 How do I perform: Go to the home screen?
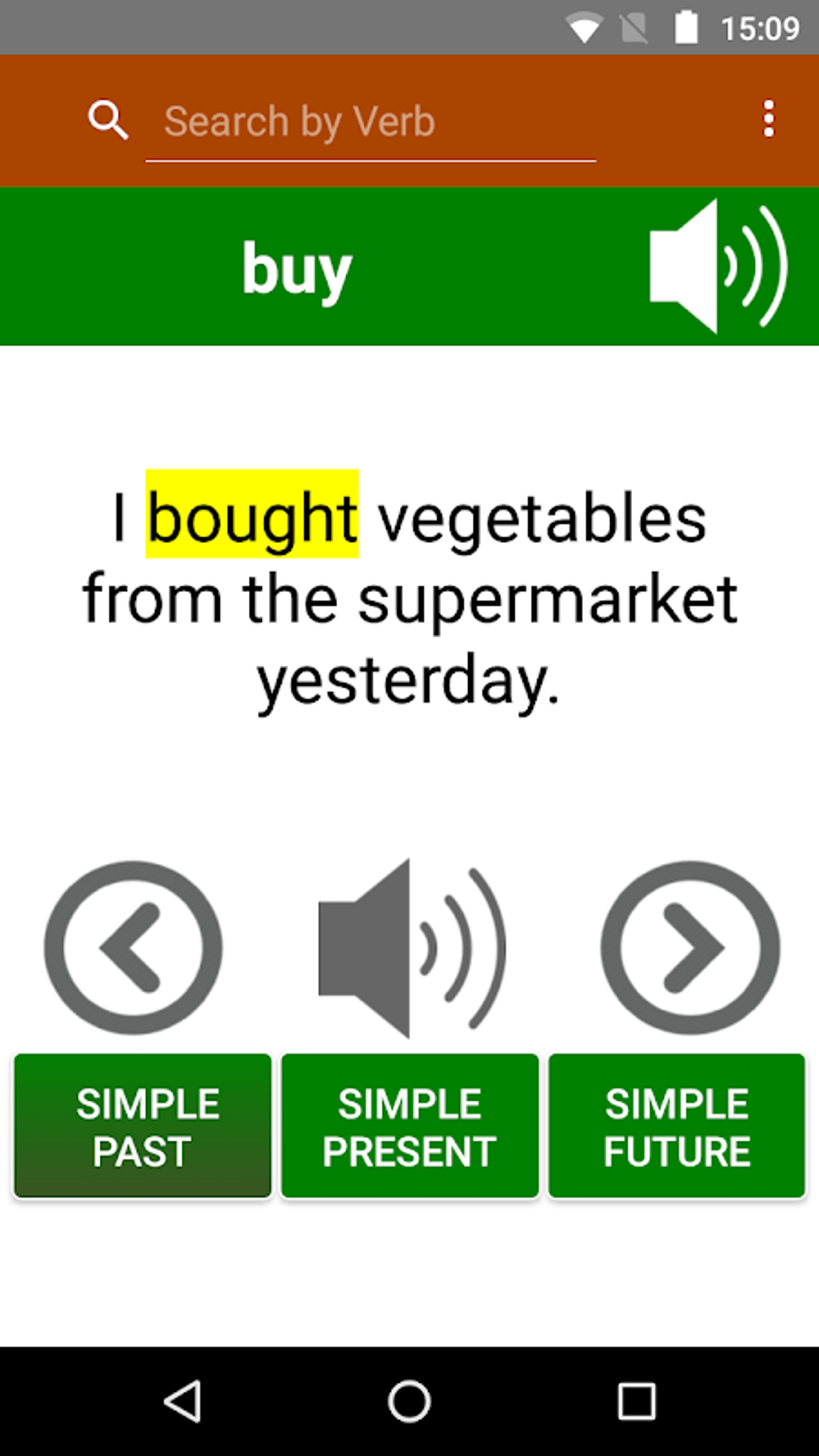409,1401
